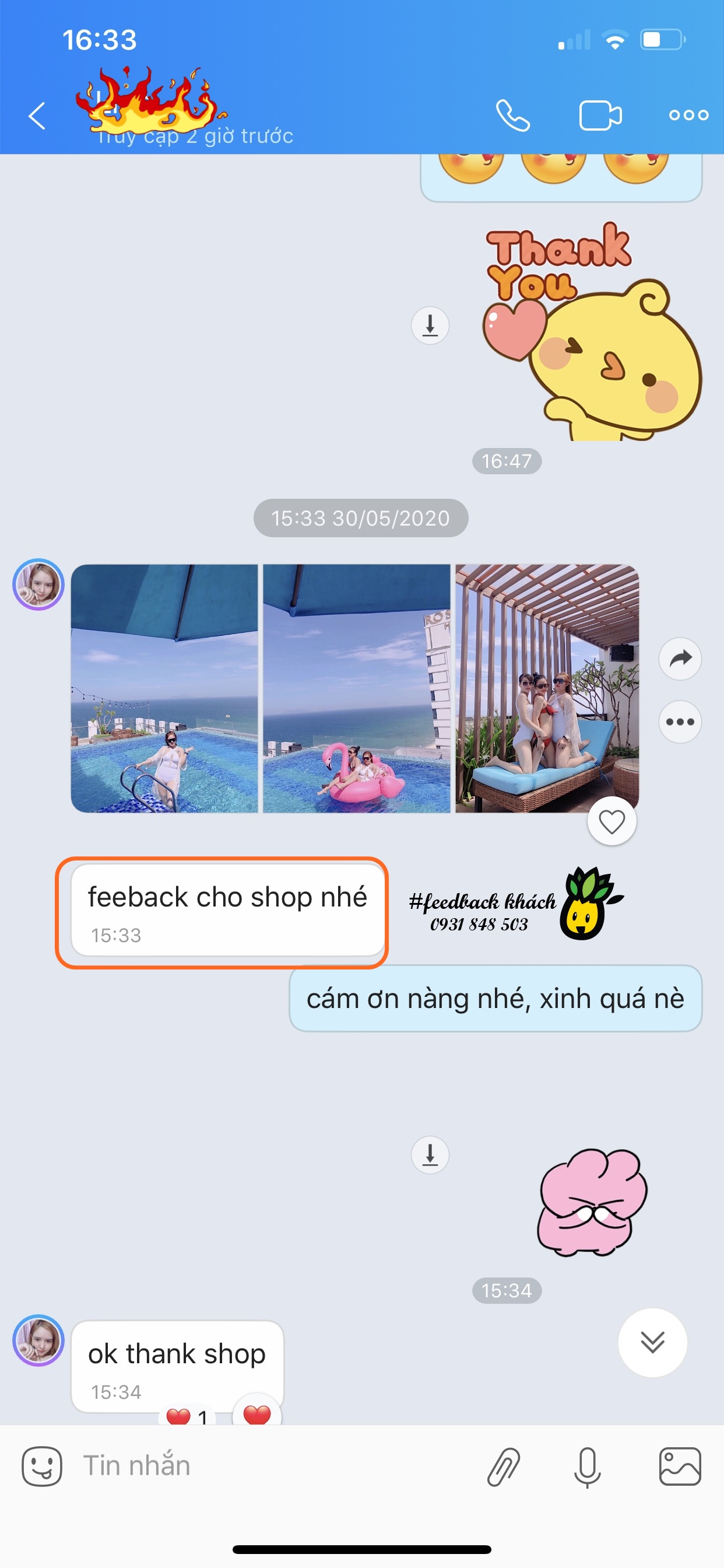
Task: Open the photo gallery picker
Action: pos(680,1466)
